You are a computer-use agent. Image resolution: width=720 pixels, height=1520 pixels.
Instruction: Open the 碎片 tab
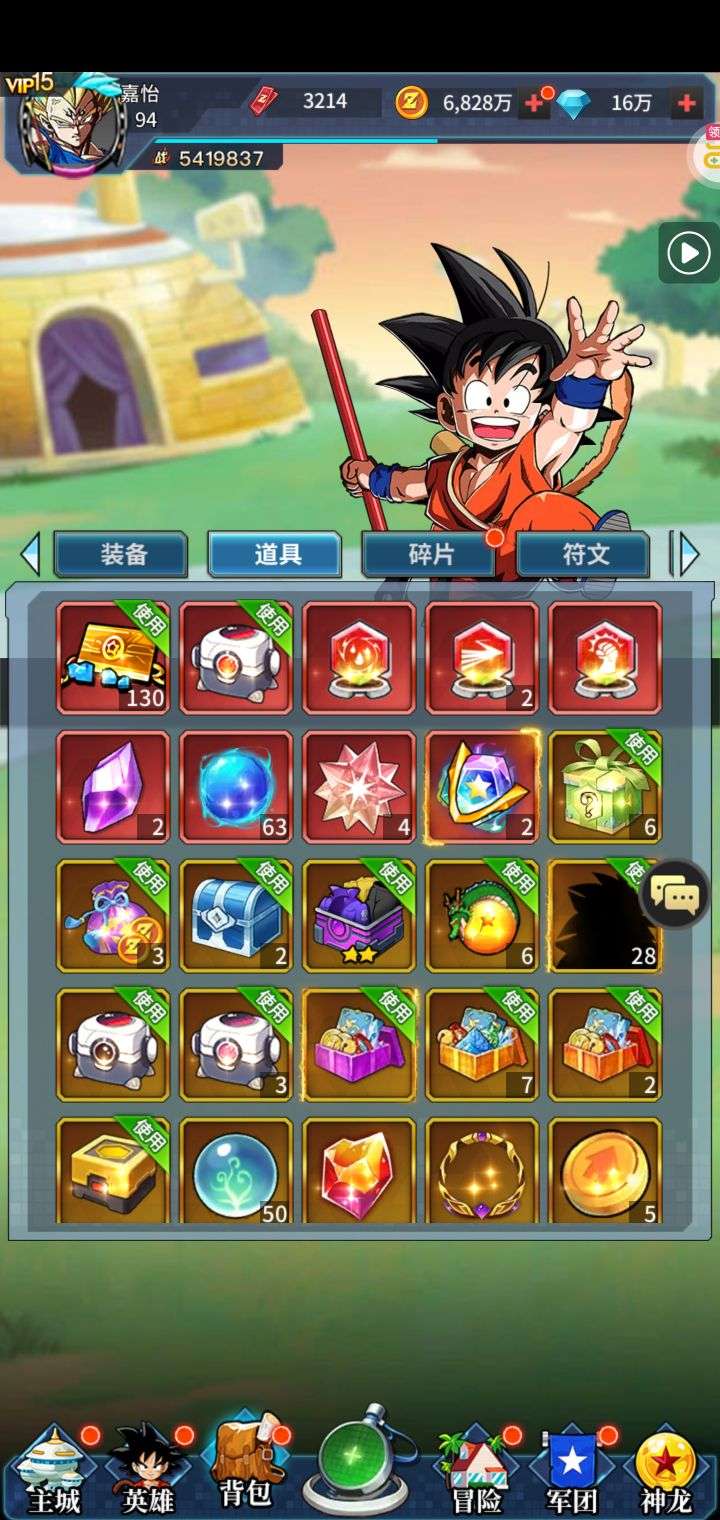click(430, 554)
